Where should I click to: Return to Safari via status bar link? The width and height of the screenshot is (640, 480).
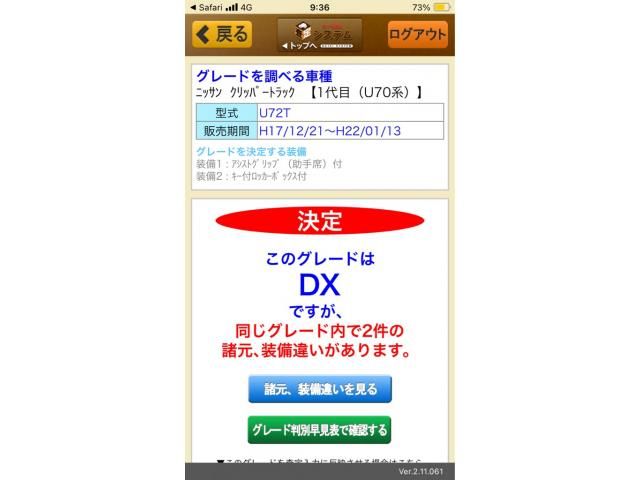click(x=208, y=6)
